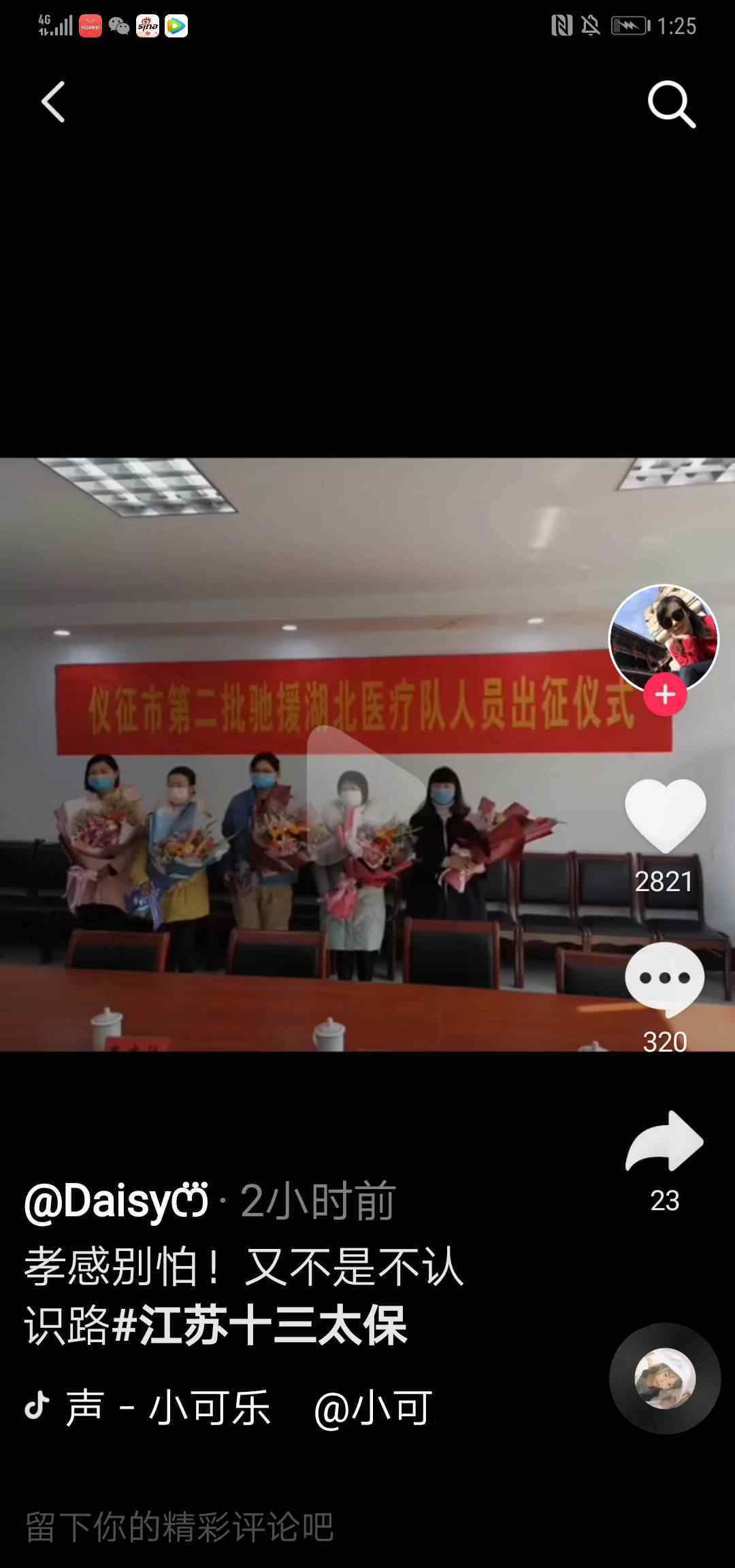This screenshot has width=735, height=1568.
Task: Follow the creator with the red plus
Action: (x=665, y=695)
